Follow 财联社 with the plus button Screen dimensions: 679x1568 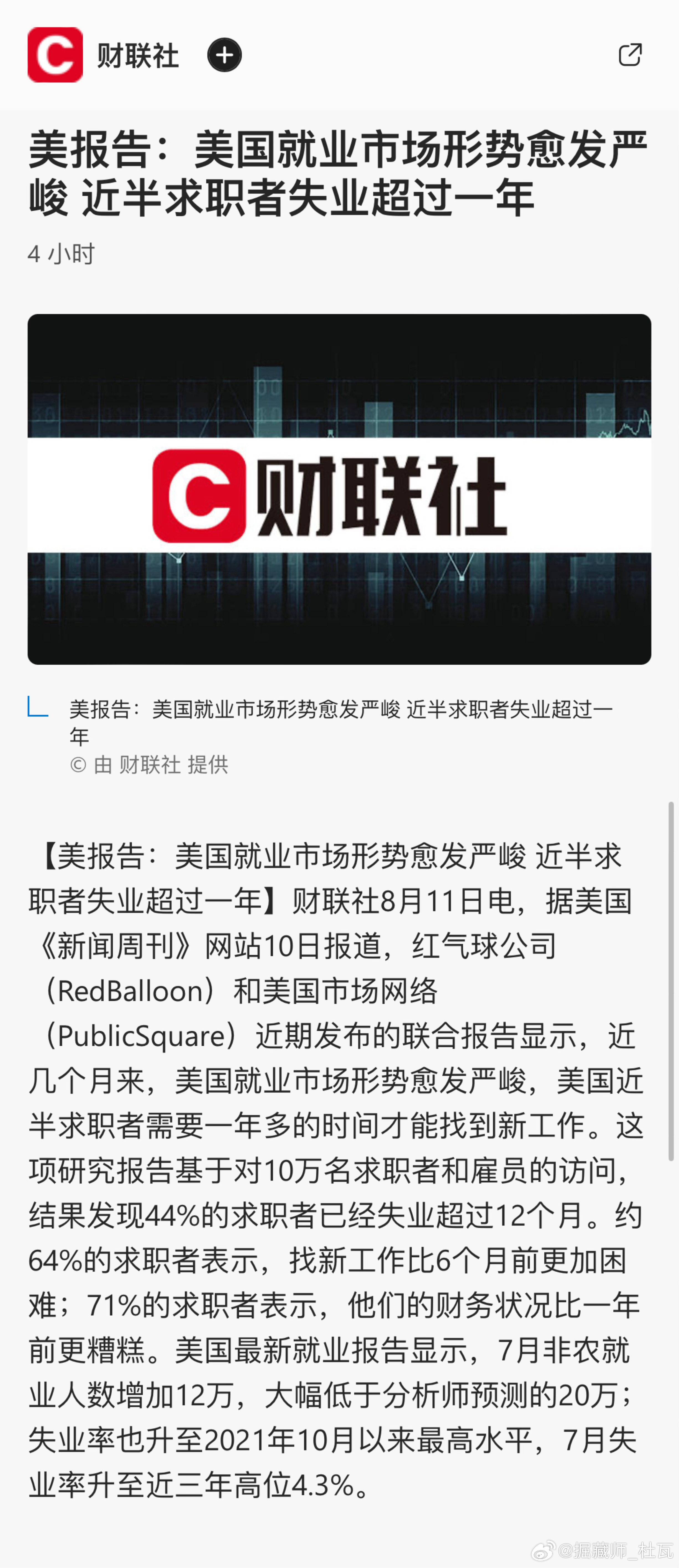(224, 55)
